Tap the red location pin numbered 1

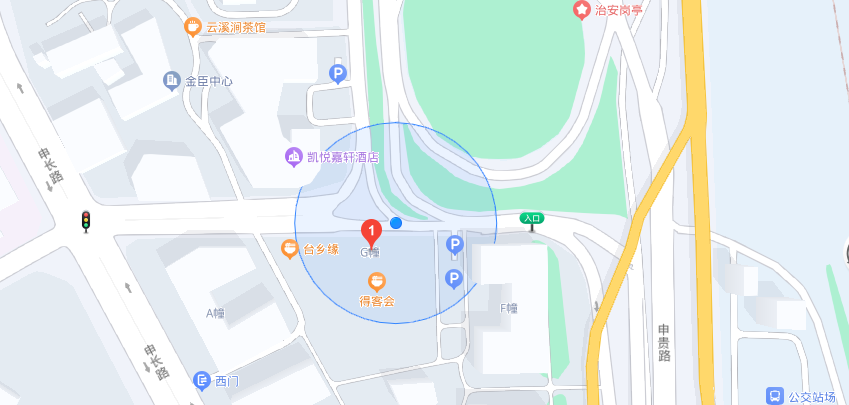[x=372, y=233]
